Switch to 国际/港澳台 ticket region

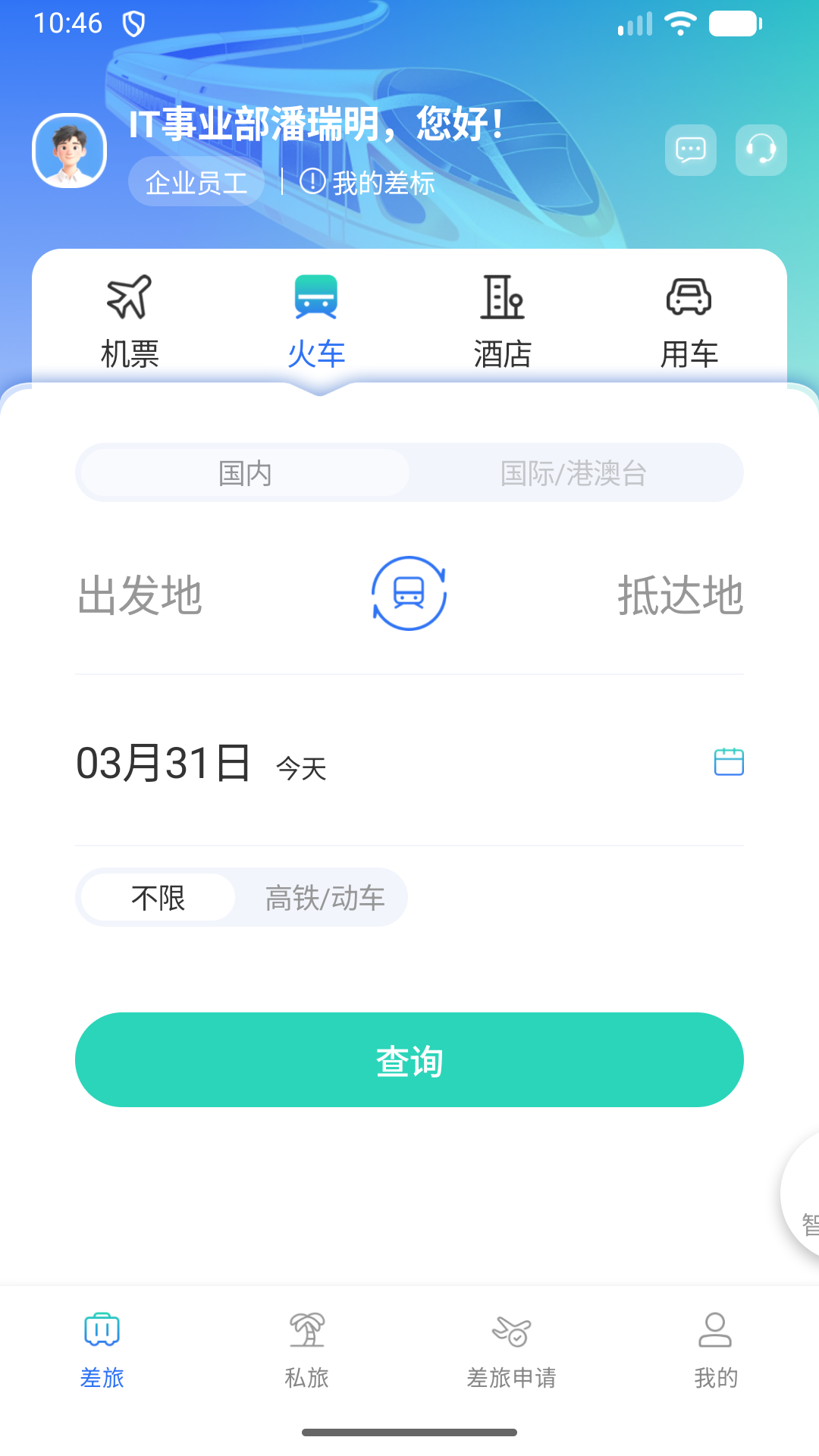click(x=575, y=472)
